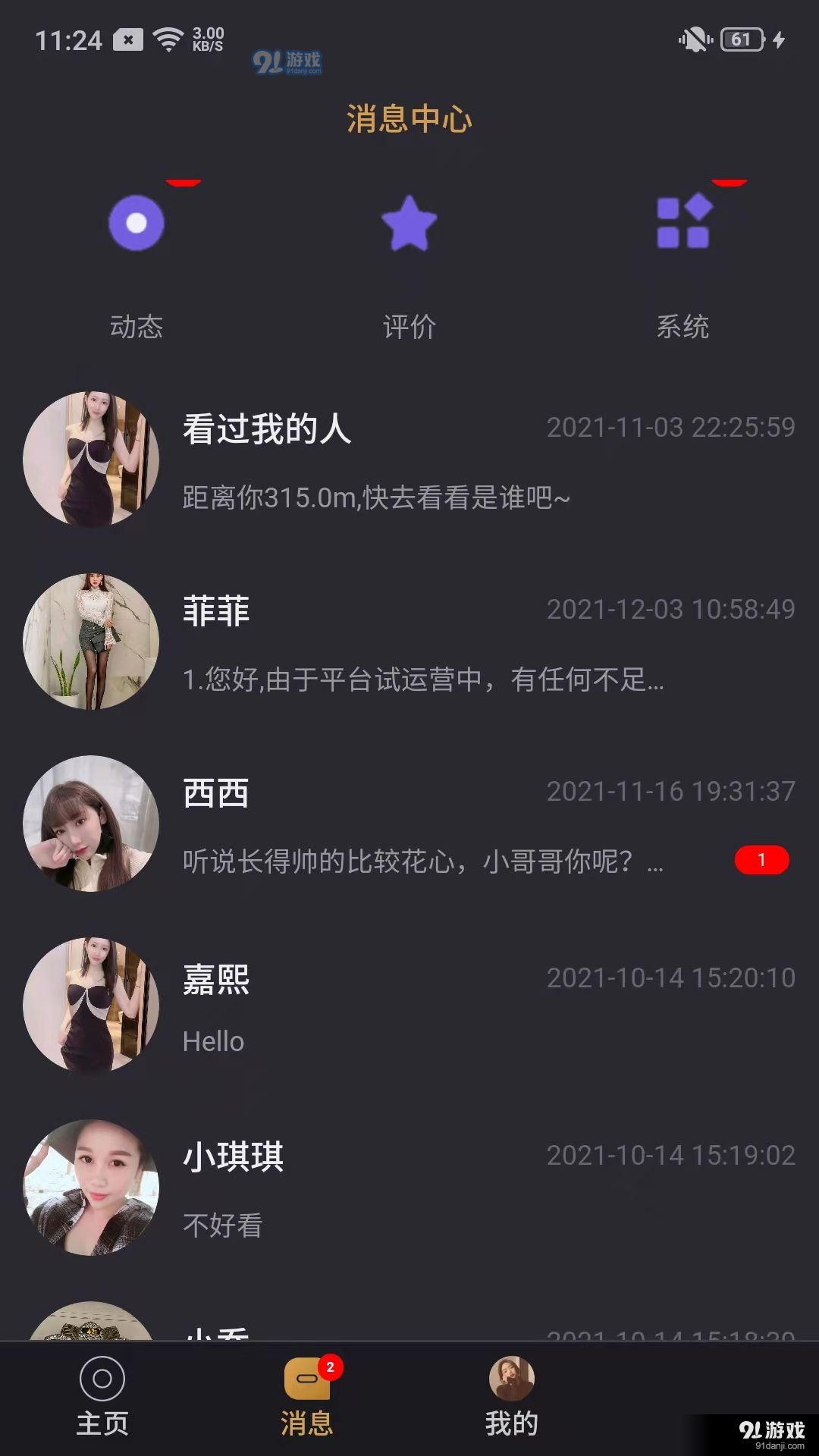819x1456 pixels.
Task: Open the 系统 system messages icon
Action: point(682,224)
